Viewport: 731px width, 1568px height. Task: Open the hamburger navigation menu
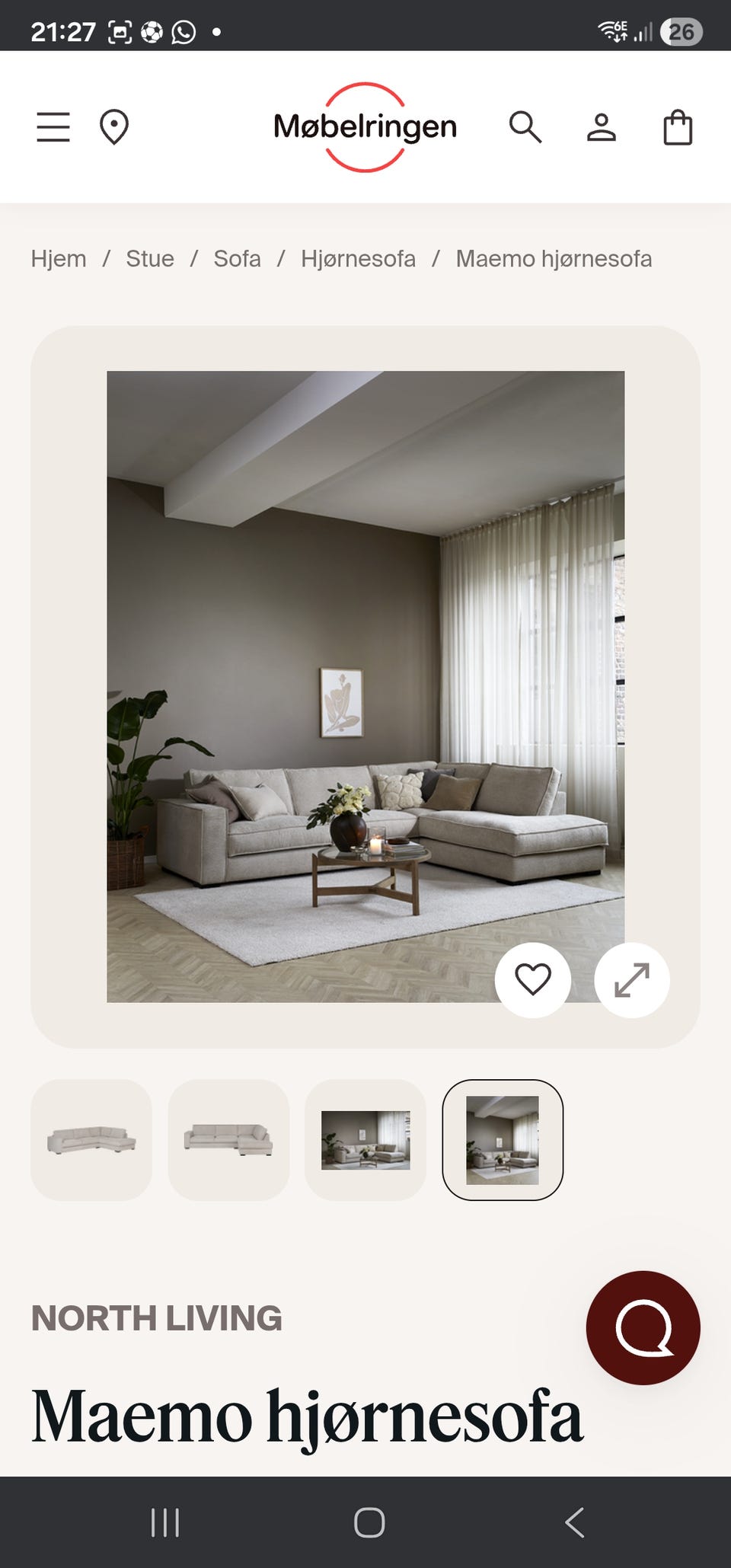(x=53, y=127)
